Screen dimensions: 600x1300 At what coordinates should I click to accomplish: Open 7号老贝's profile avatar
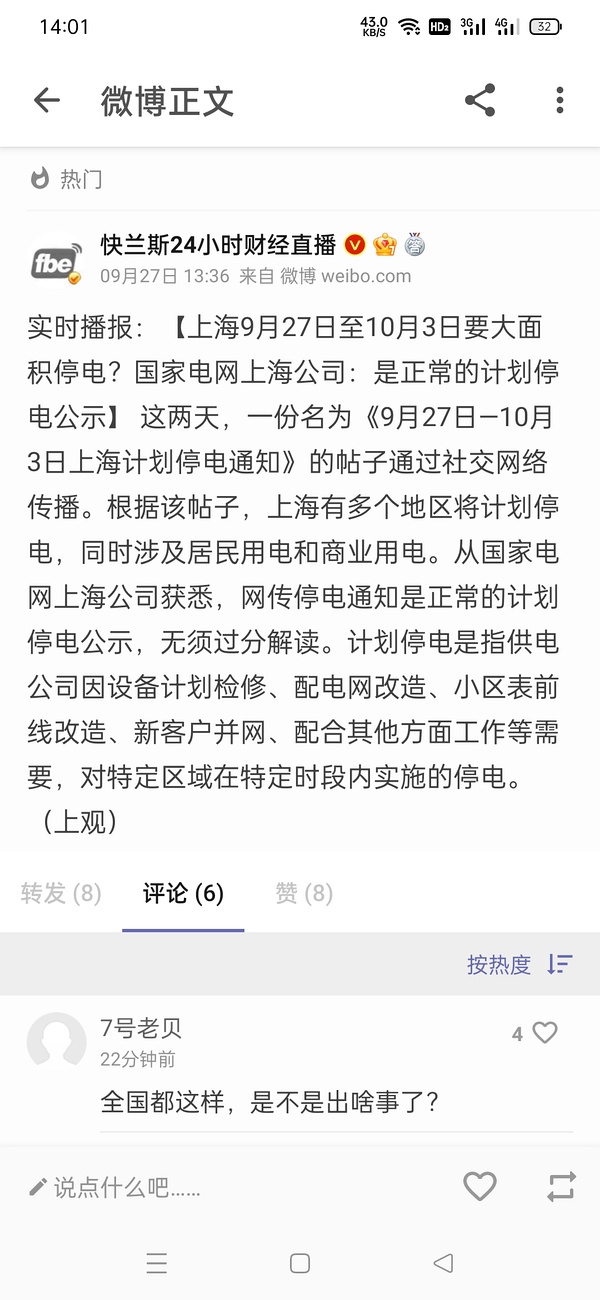click(x=56, y=1042)
